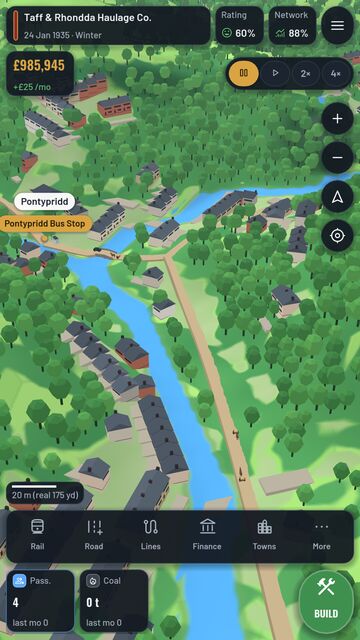Screen dimensions: 360x640
Task: Open the Rating 60% details
Action: (239, 25)
